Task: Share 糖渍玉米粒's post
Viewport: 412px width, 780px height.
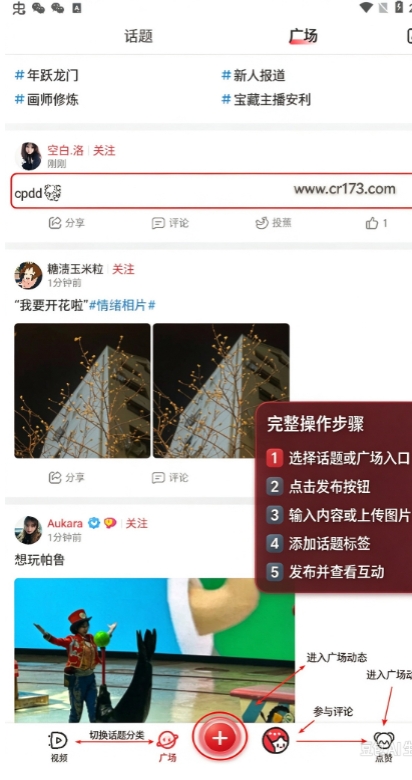Action: coord(67,478)
